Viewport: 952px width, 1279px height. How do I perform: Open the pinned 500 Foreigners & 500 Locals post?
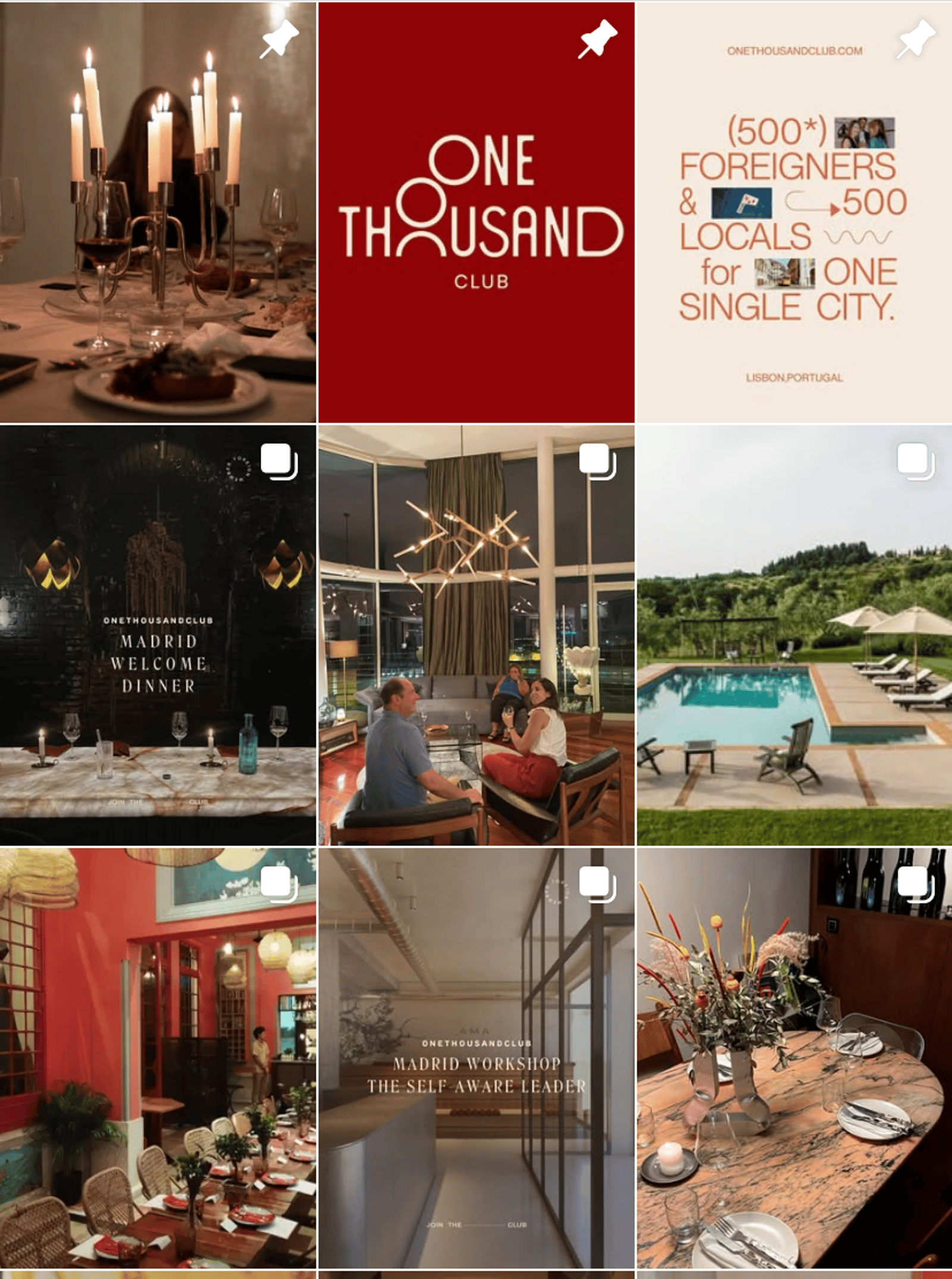(x=794, y=212)
